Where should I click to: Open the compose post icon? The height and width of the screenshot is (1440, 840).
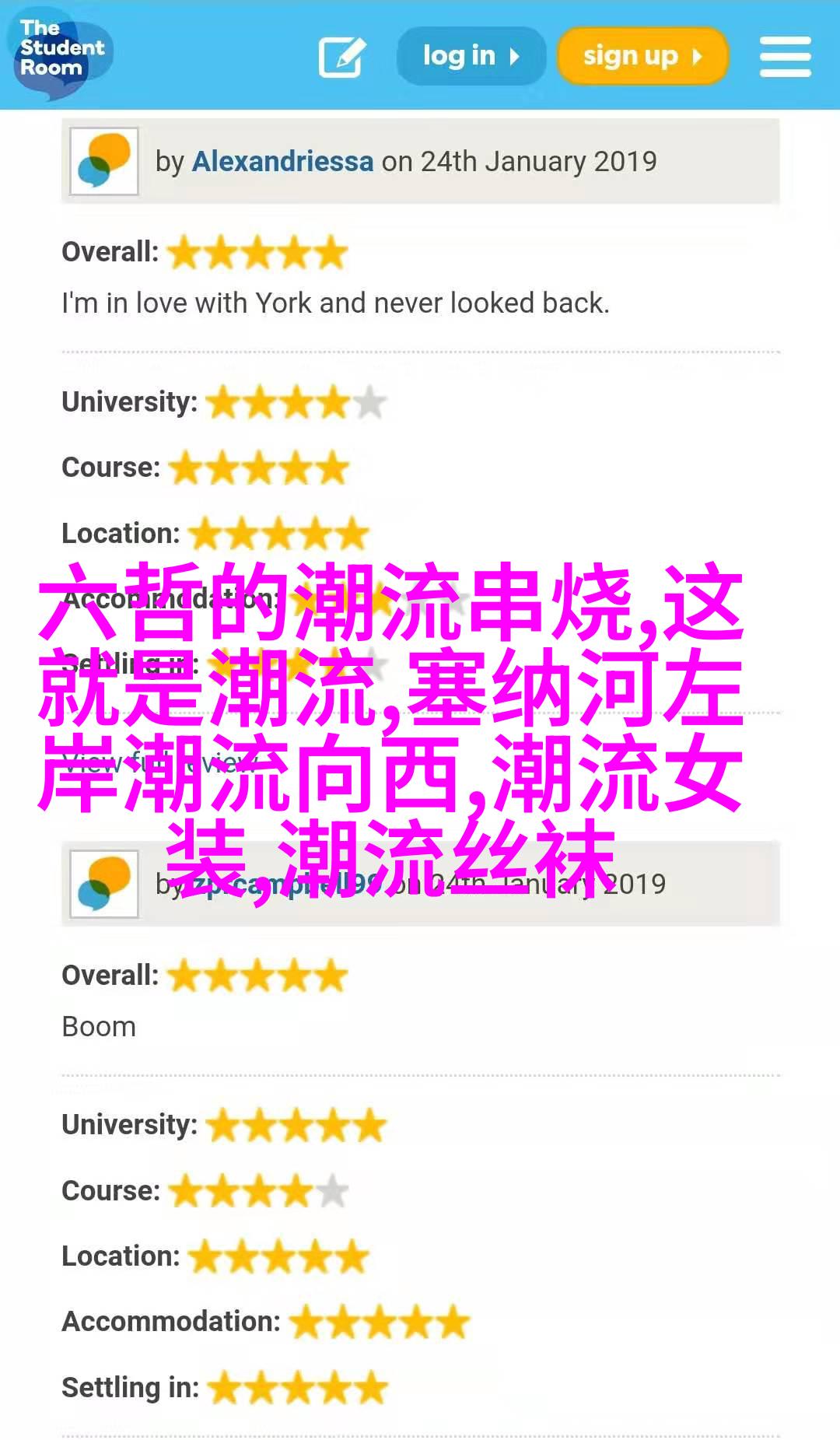(x=342, y=57)
